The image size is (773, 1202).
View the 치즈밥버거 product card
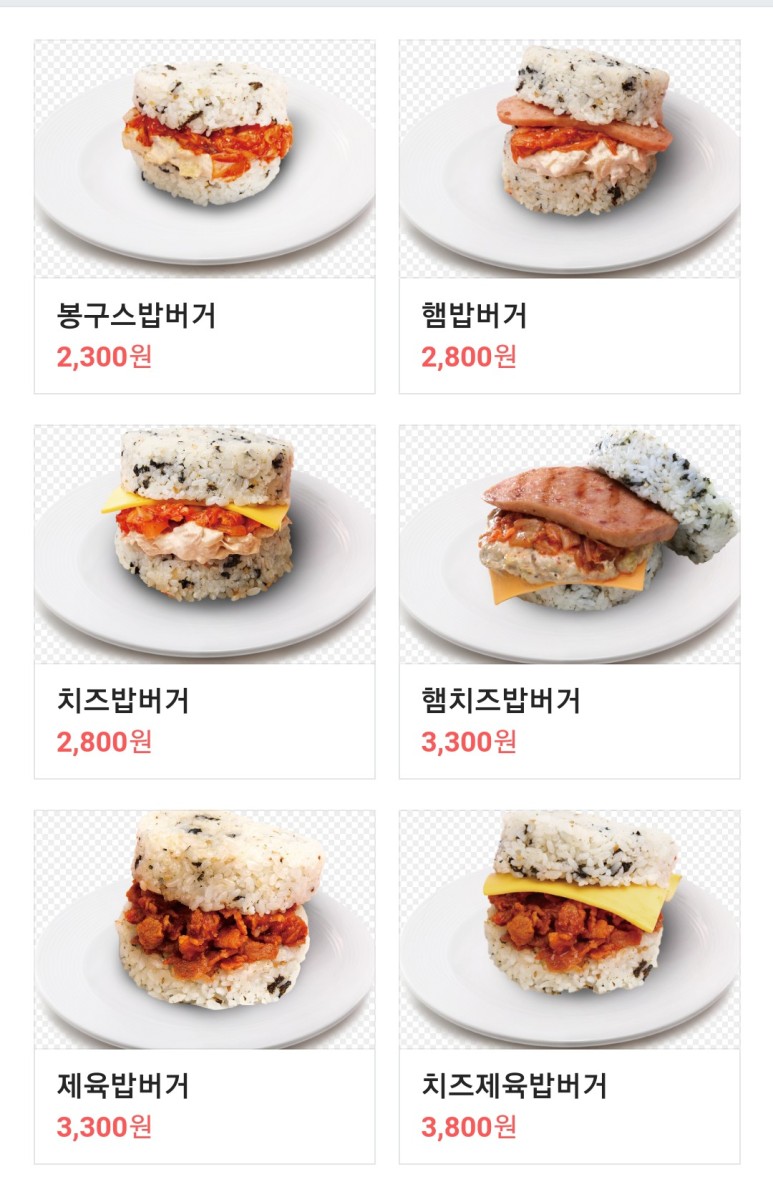coord(204,602)
